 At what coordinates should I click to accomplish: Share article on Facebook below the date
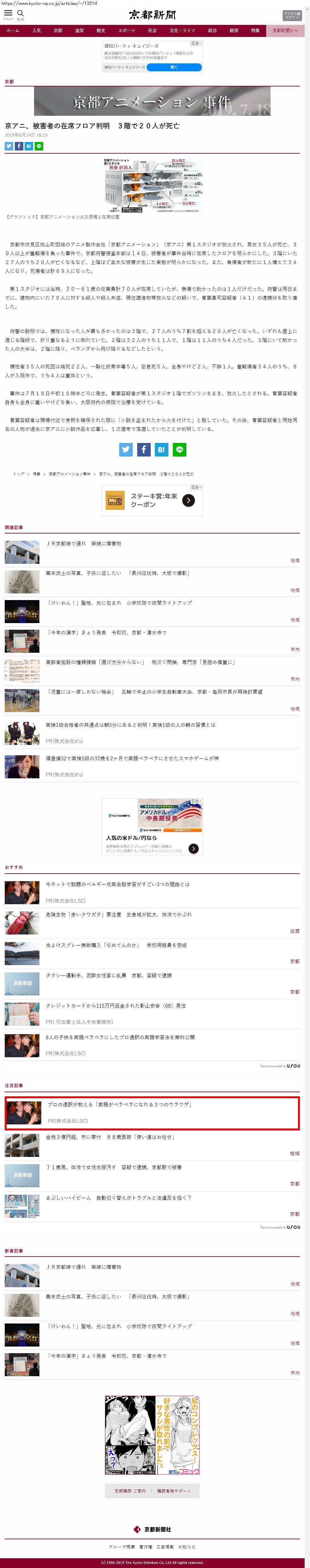tap(19, 146)
